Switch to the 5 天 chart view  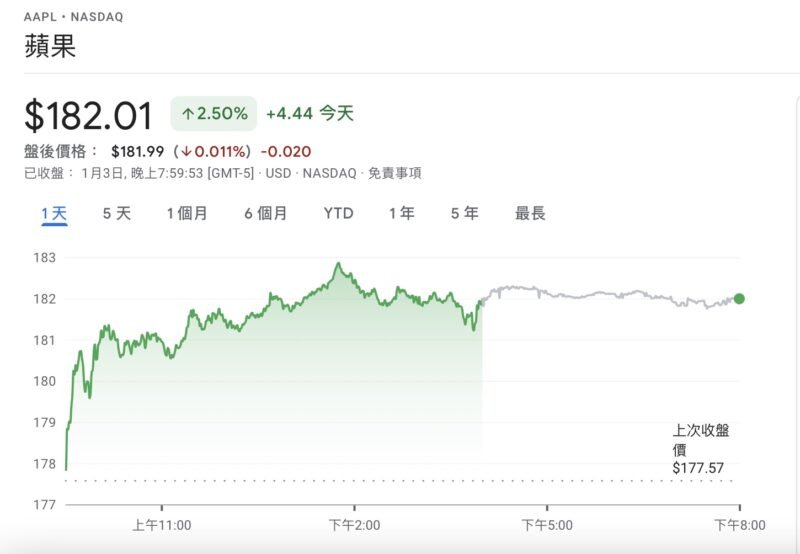click(117, 213)
